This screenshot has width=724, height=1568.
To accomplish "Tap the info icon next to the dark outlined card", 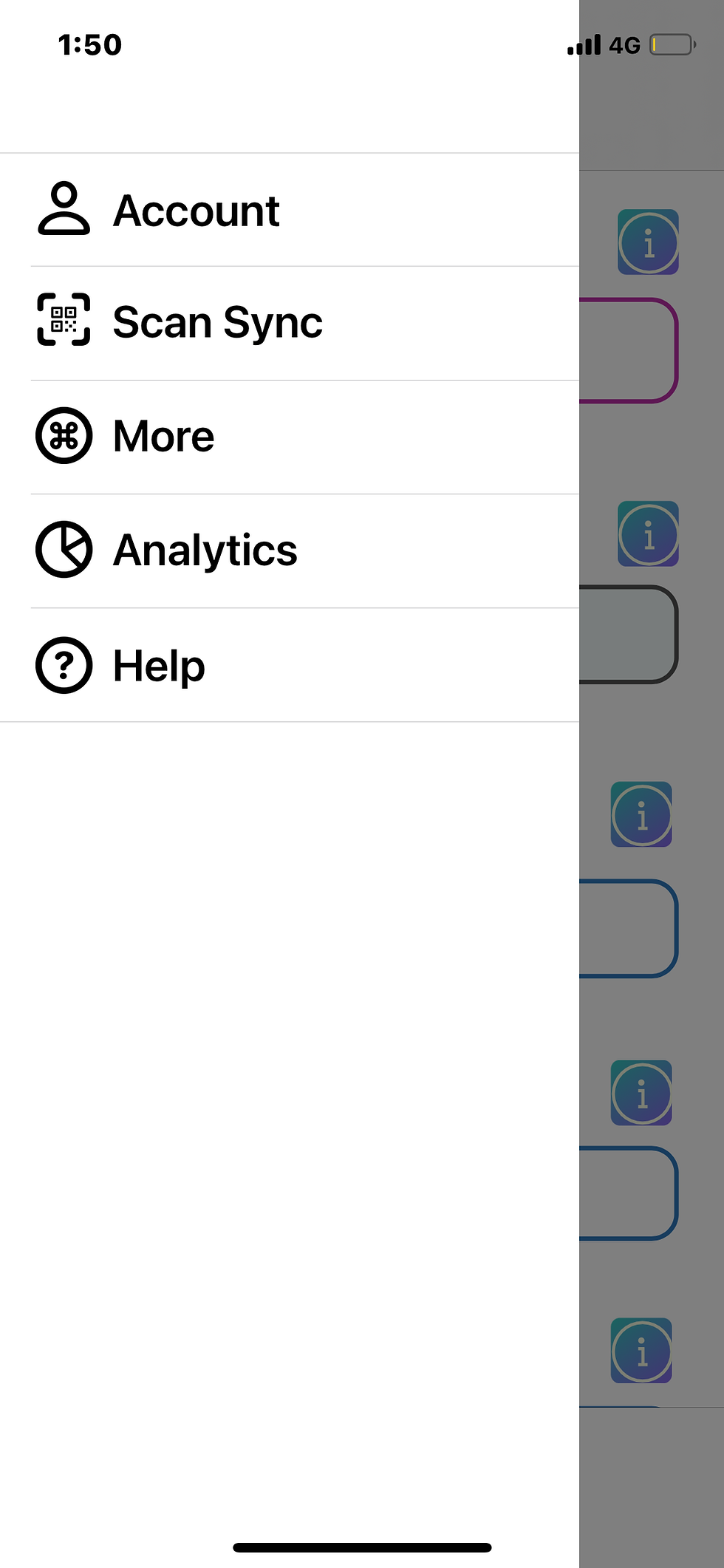I will tap(649, 534).
